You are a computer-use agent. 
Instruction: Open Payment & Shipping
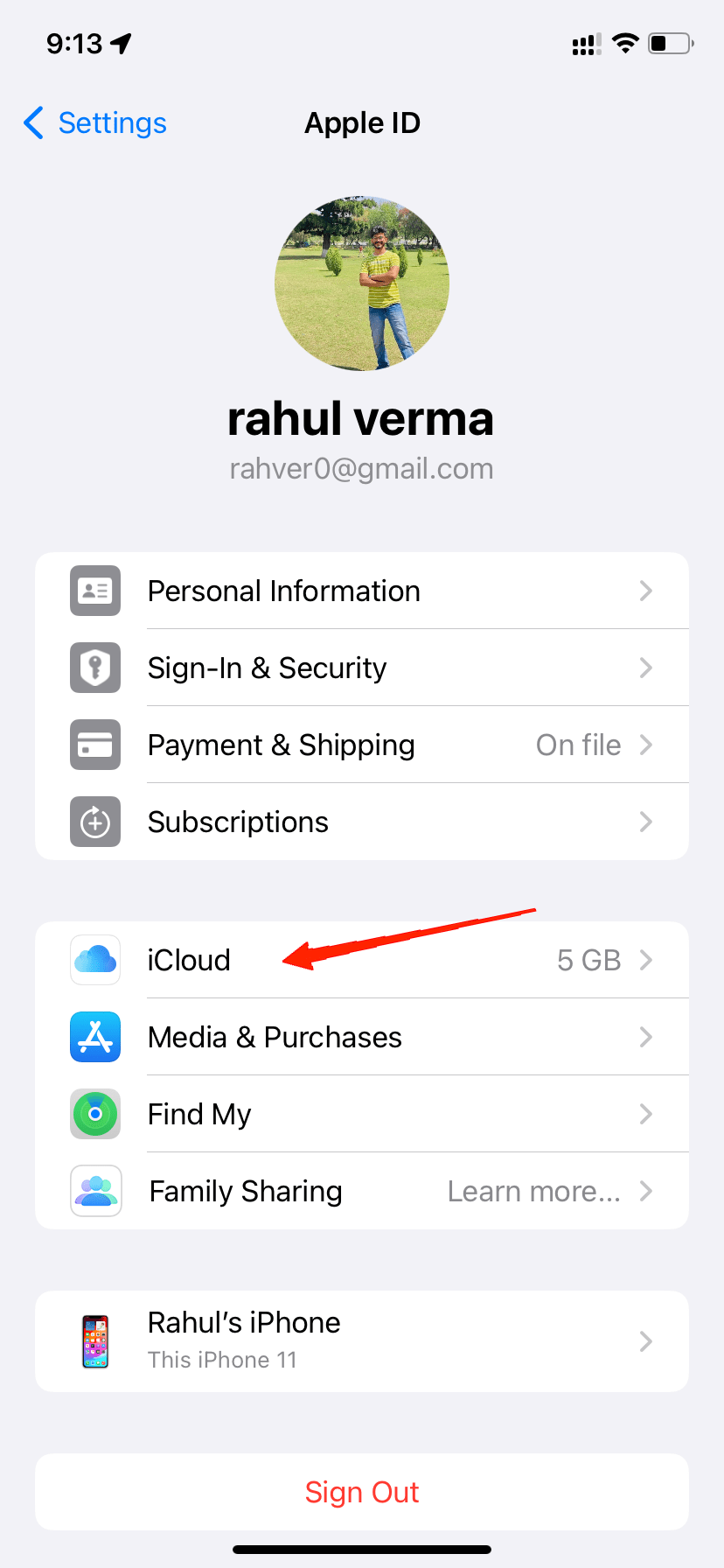coord(362,745)
